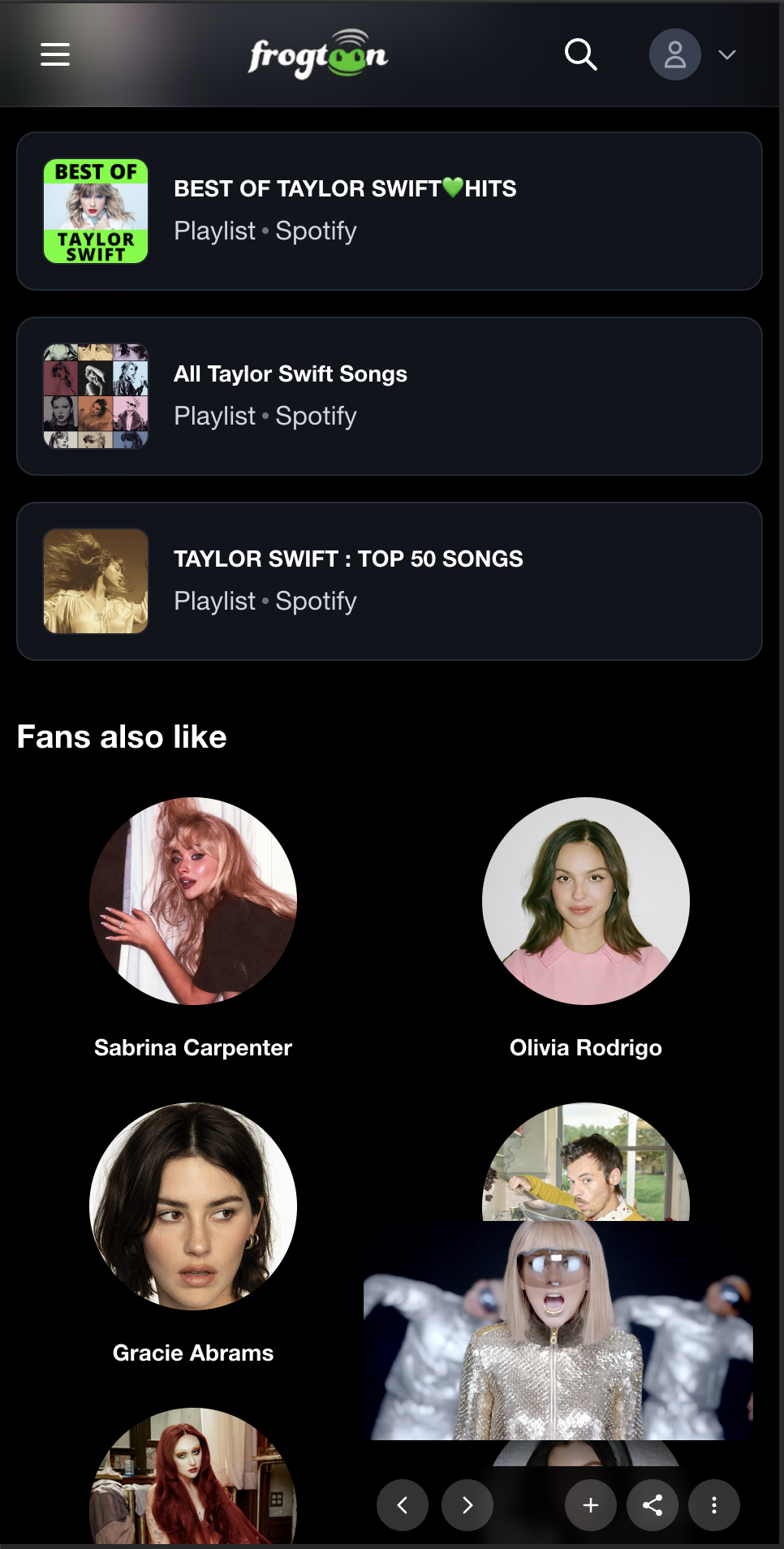Click the share icon at bottom
The image size is (784, 1549).
point(652,1504)
